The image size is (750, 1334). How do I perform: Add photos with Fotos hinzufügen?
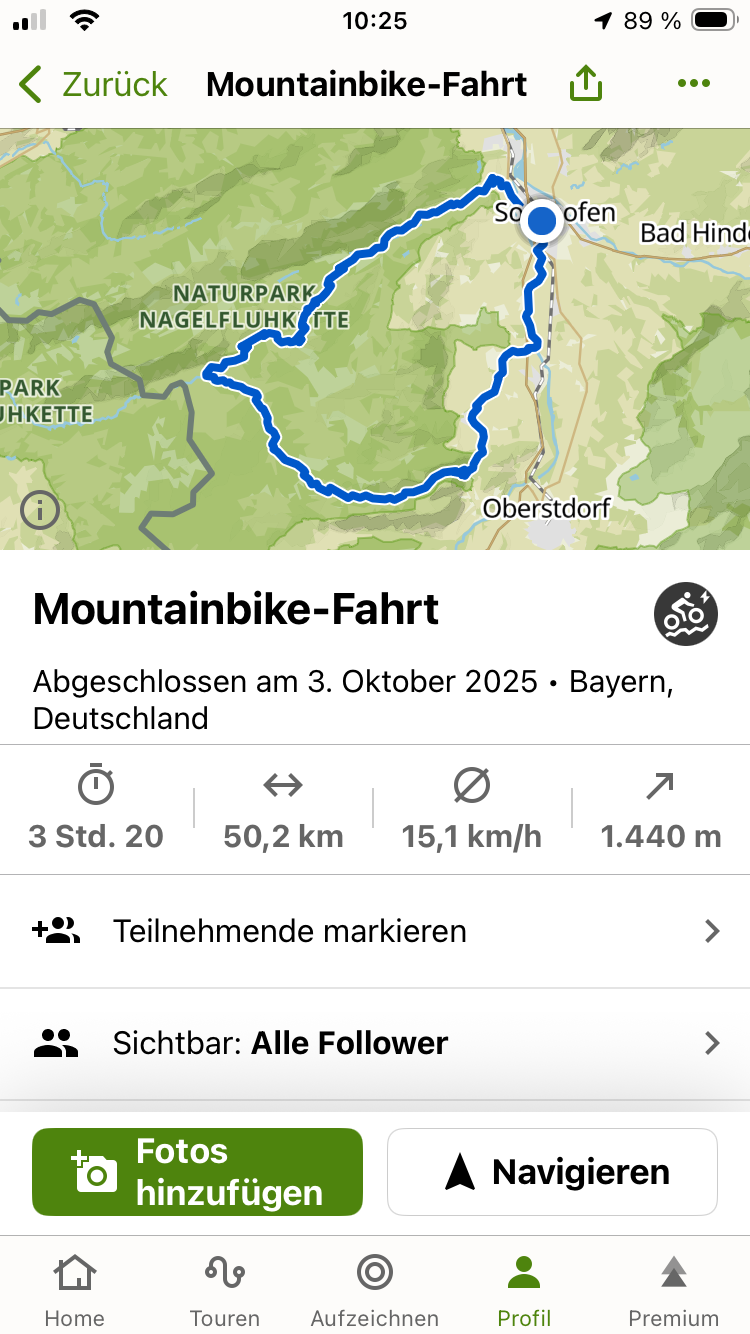tap(197, 1172)
